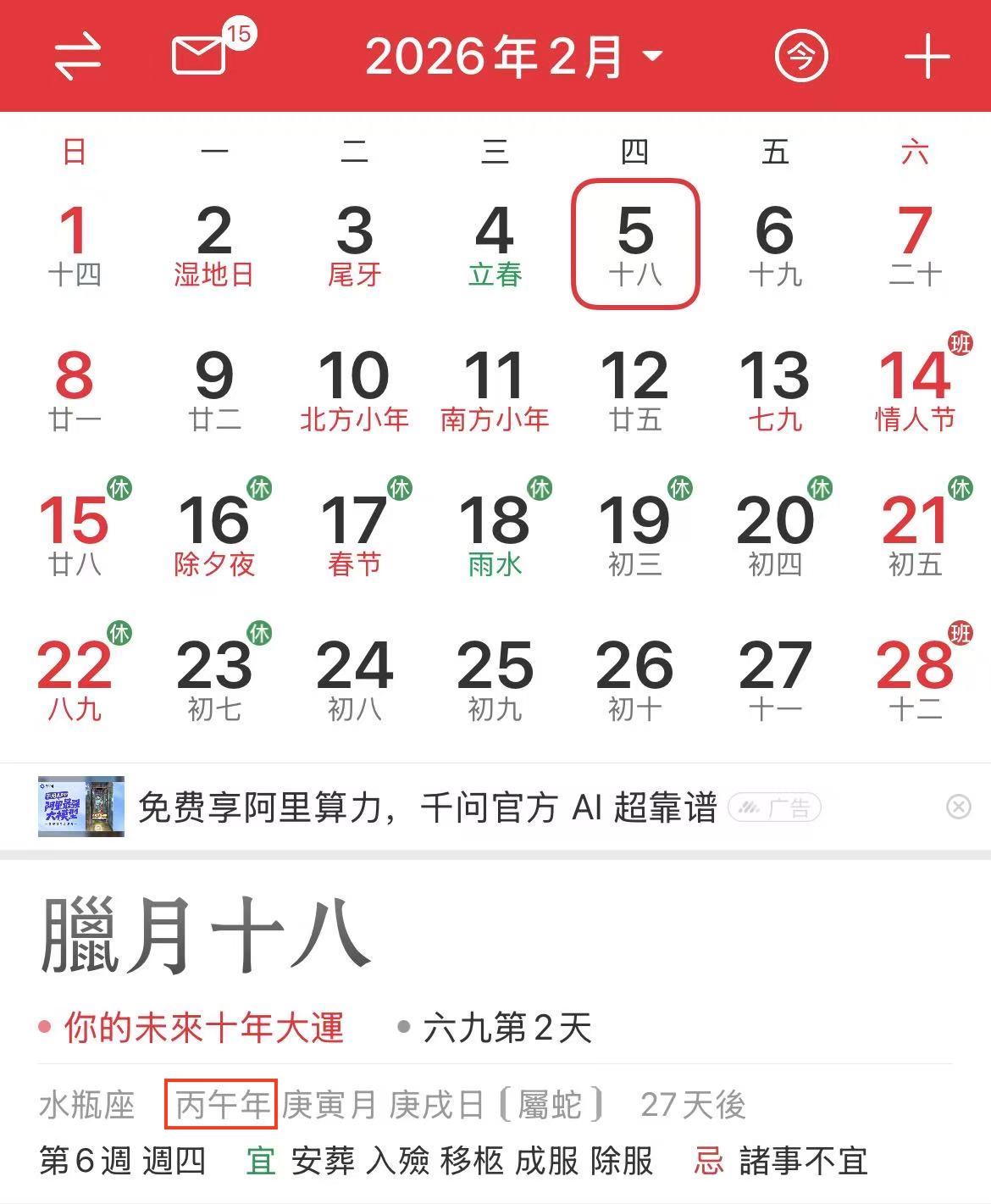Select February 14 情人节

point(915,390)
